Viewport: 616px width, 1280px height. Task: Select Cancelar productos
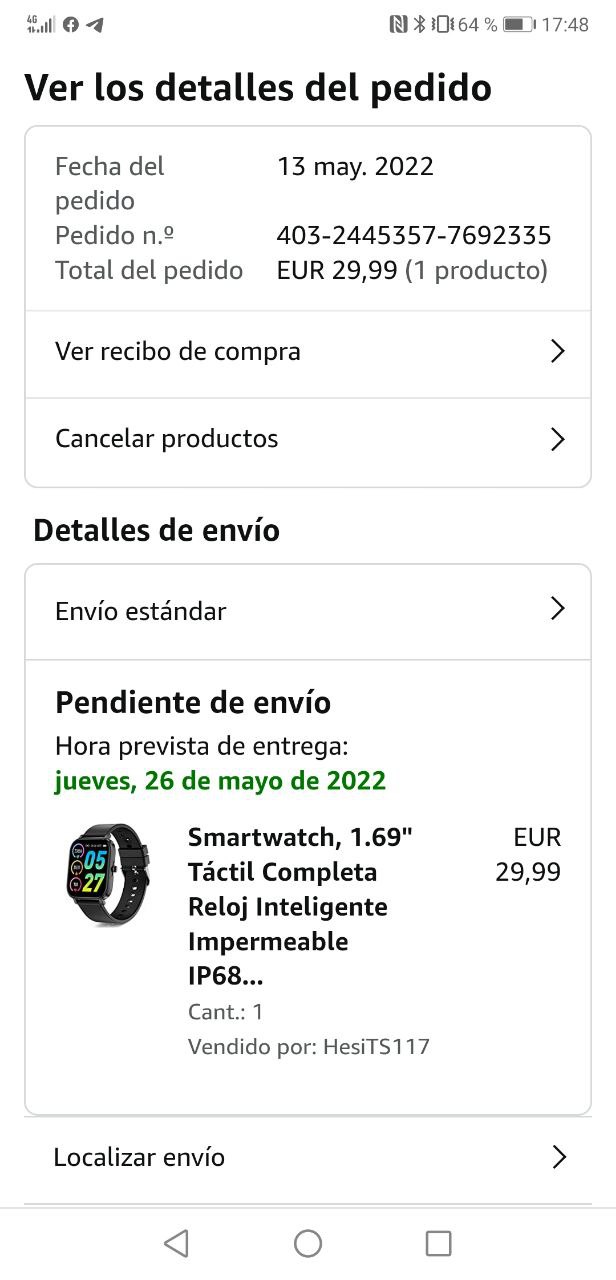click(307, 439)
